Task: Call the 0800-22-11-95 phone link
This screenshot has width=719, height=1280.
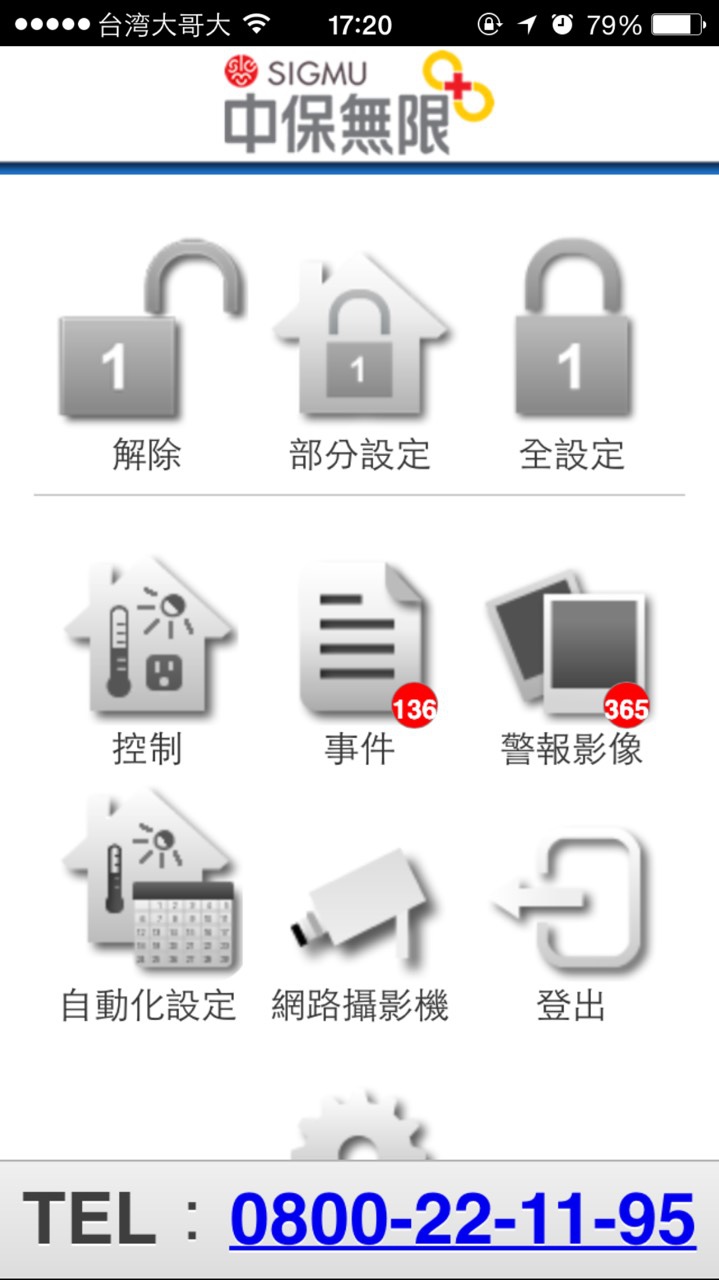Action: click(462, 1219)
